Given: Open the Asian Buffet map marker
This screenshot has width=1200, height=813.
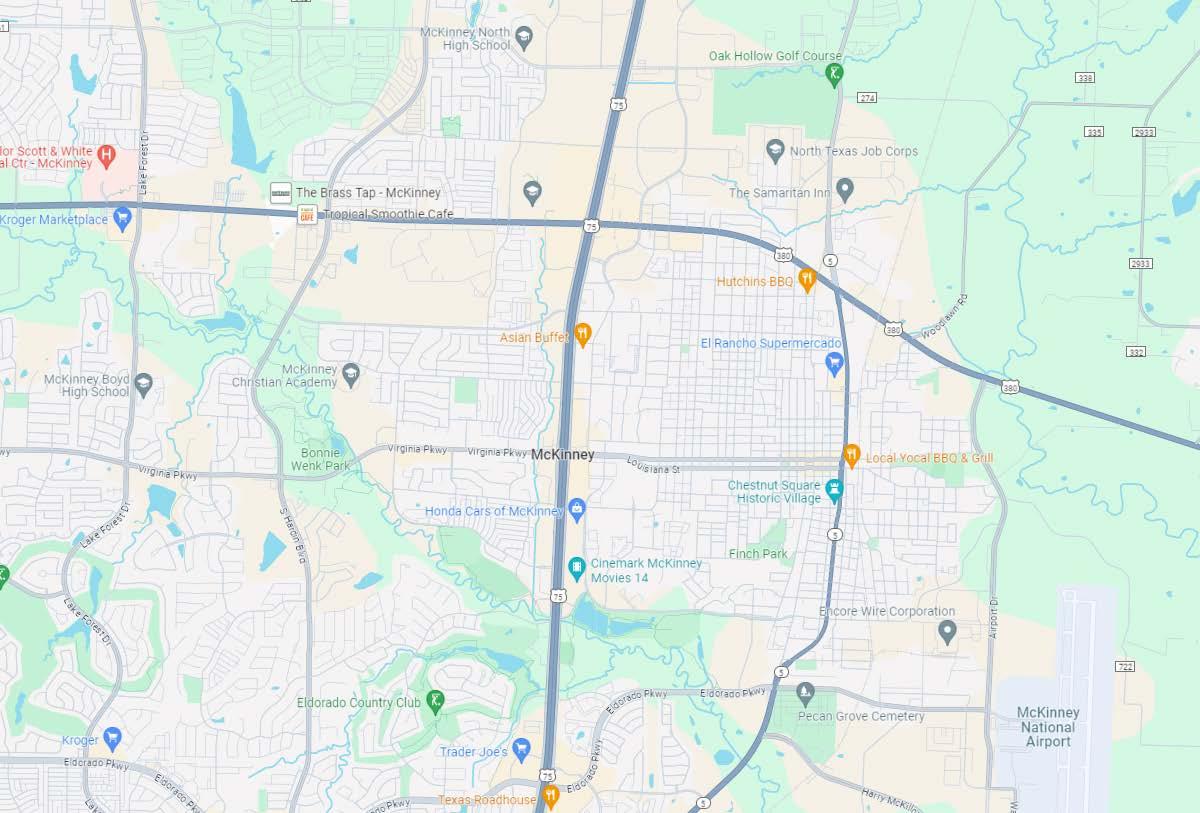Looking at the screenshot, I should coord(584,336).
